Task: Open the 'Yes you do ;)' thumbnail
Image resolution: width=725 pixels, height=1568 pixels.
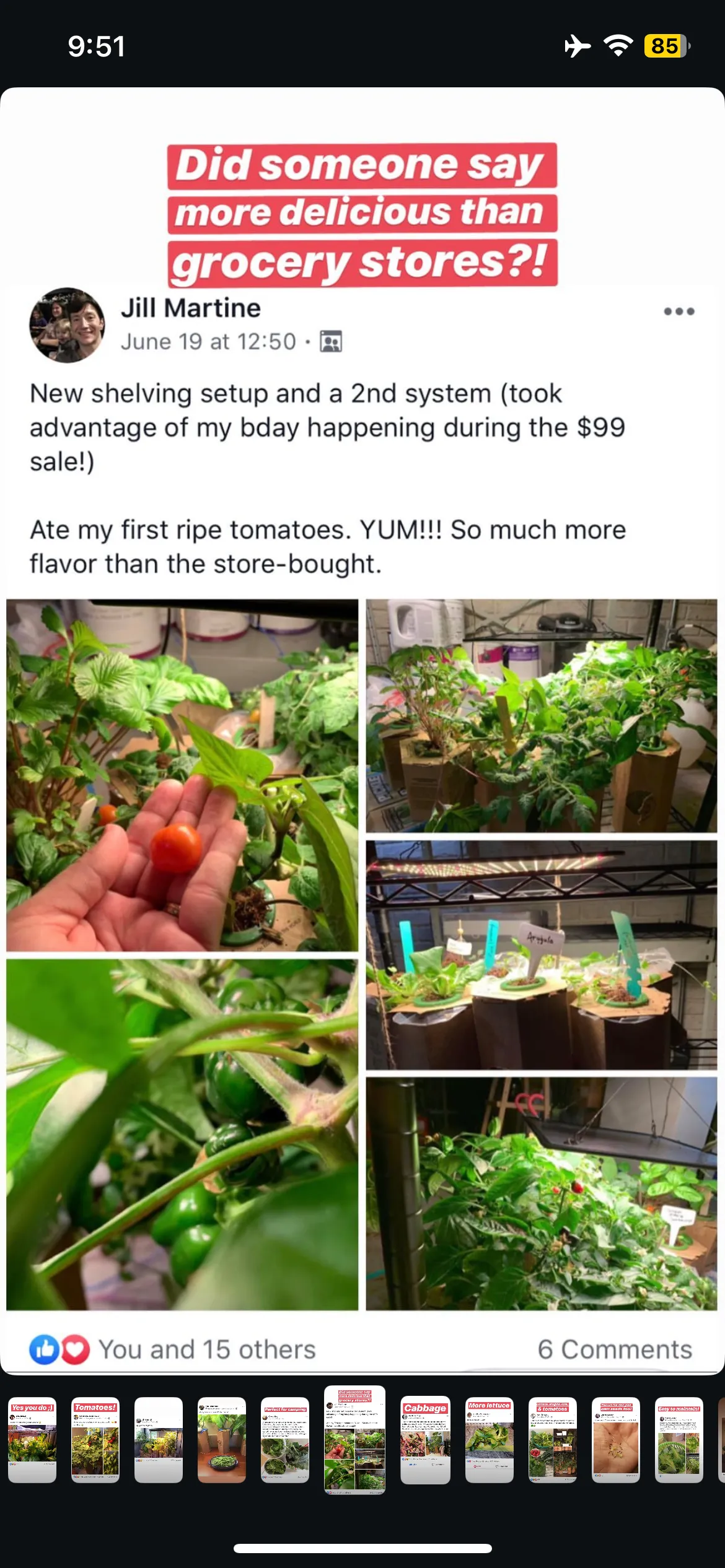Action: tap(32, 1439)
